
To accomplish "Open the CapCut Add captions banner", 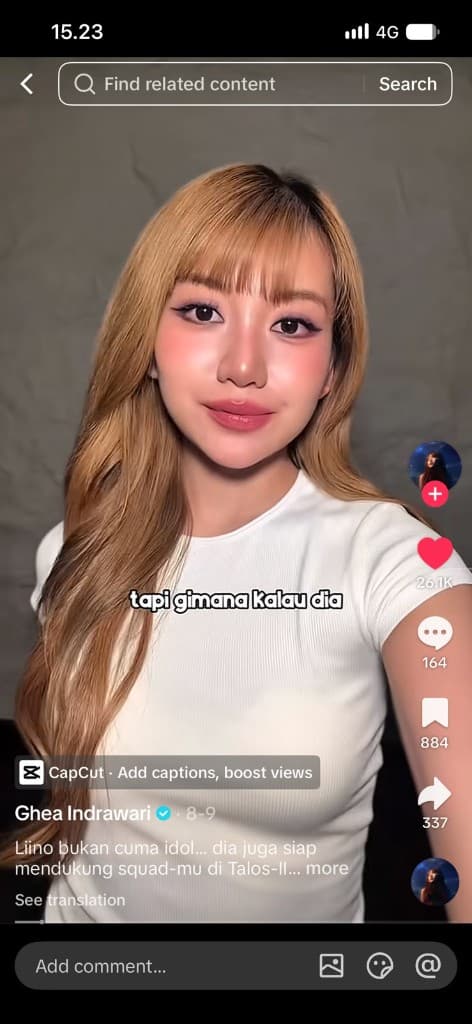I will click(167, 773).
